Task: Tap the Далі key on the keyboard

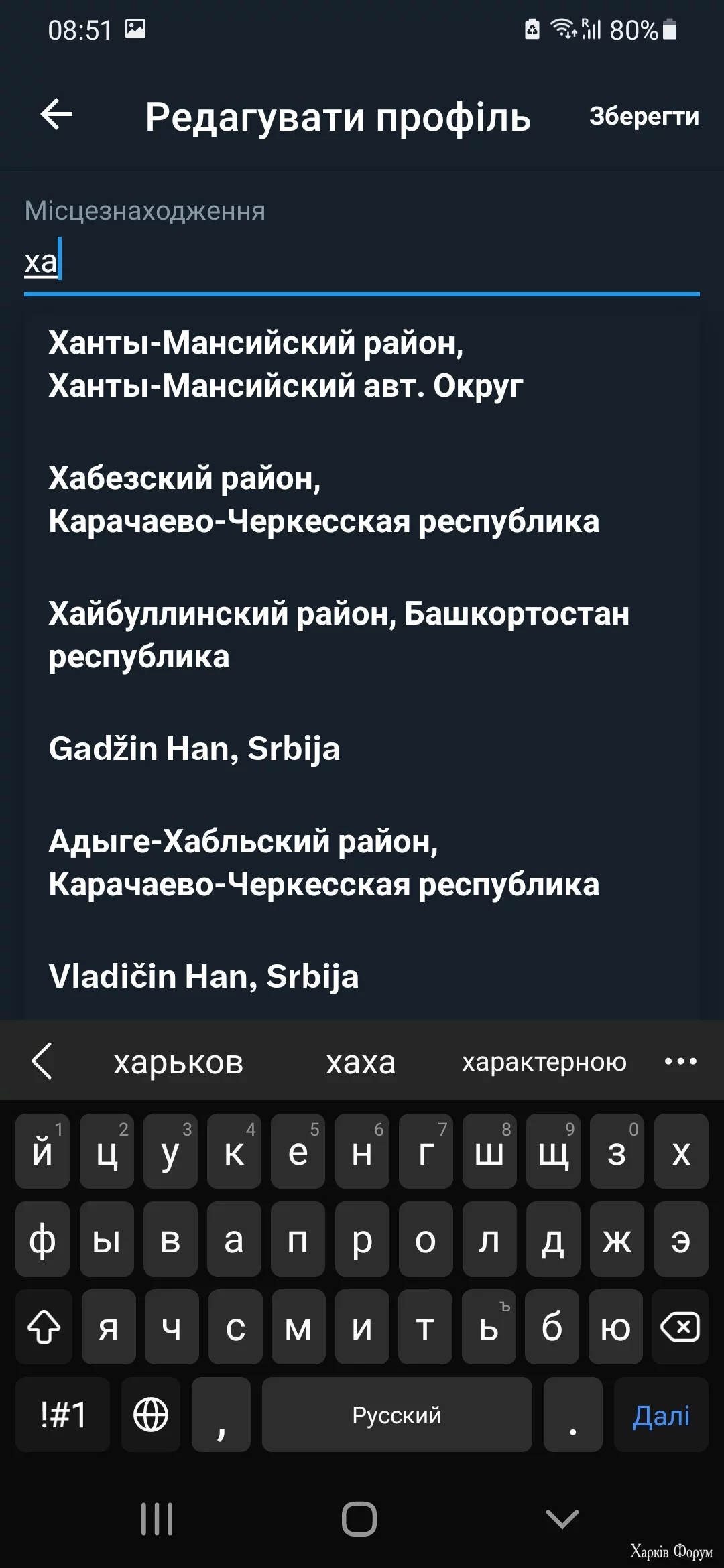Action: (x=661, y=1415)
